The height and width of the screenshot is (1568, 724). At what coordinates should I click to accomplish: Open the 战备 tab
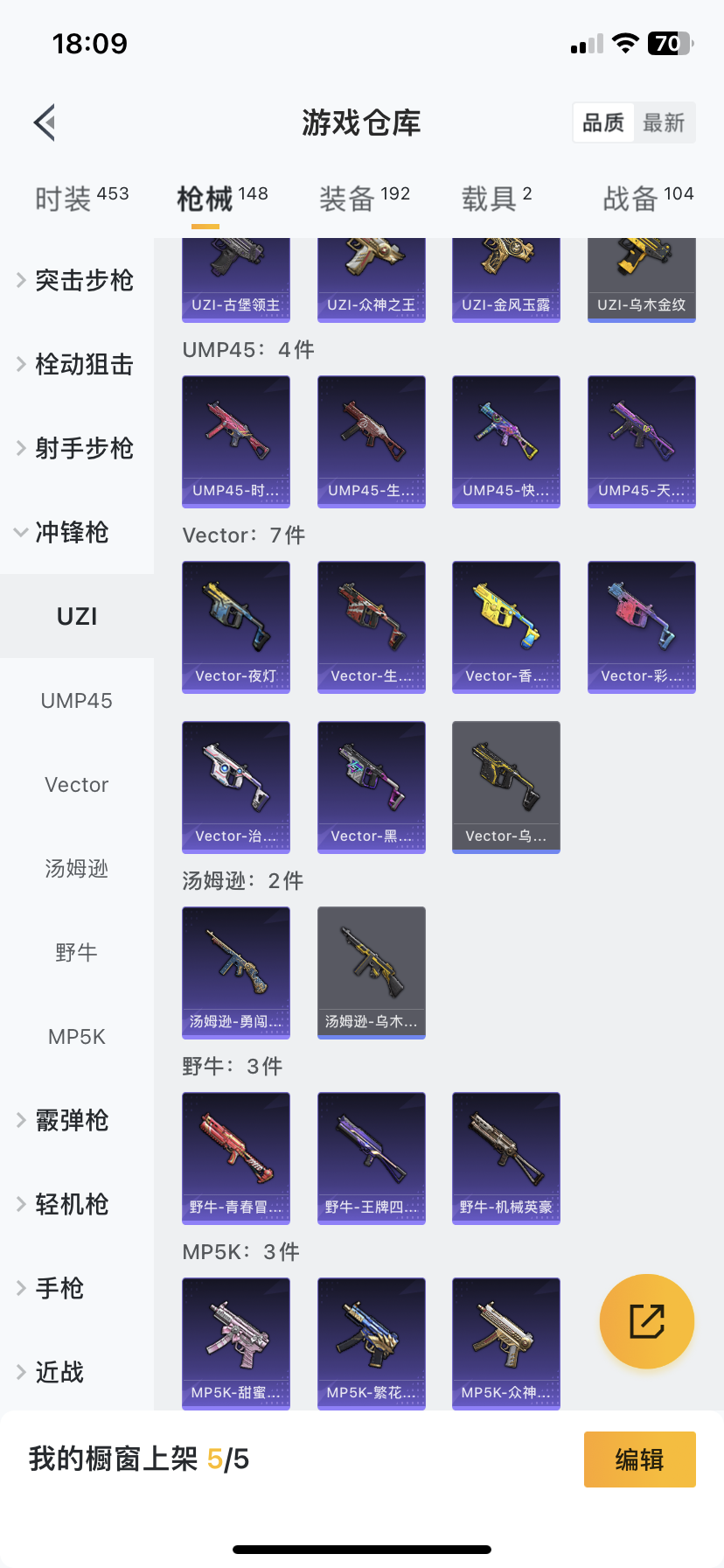(647, 199)
